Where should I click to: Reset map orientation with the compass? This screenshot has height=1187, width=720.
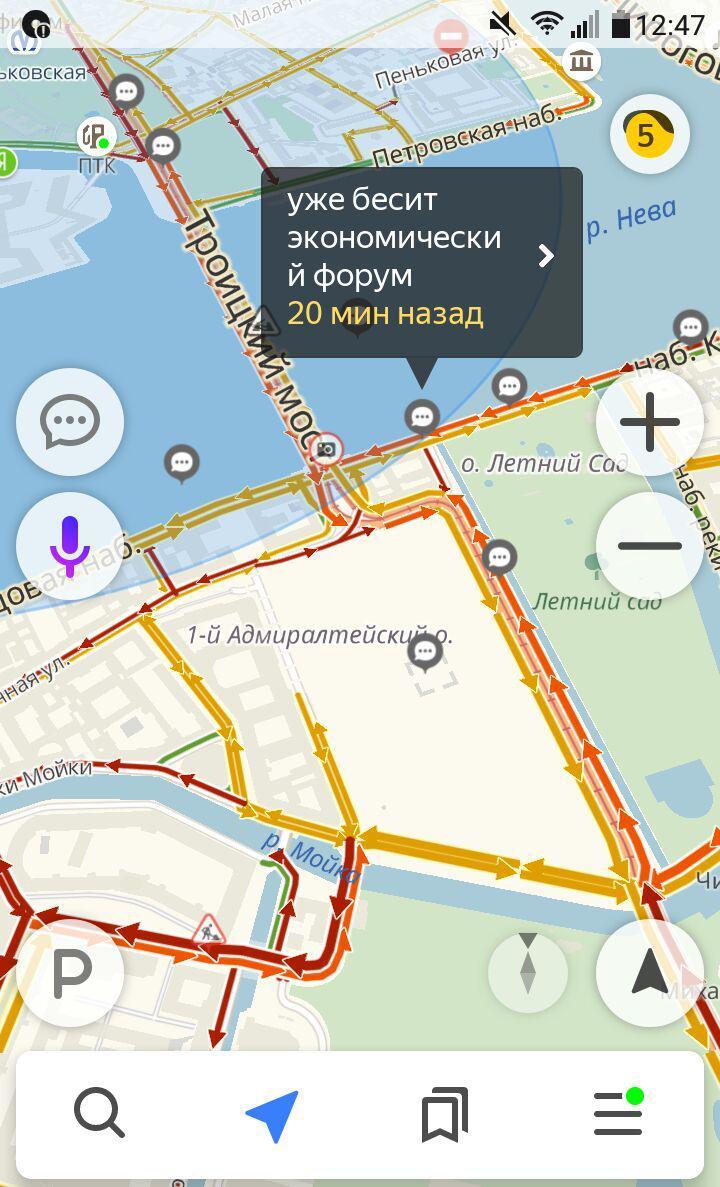[x=528, y=972]
